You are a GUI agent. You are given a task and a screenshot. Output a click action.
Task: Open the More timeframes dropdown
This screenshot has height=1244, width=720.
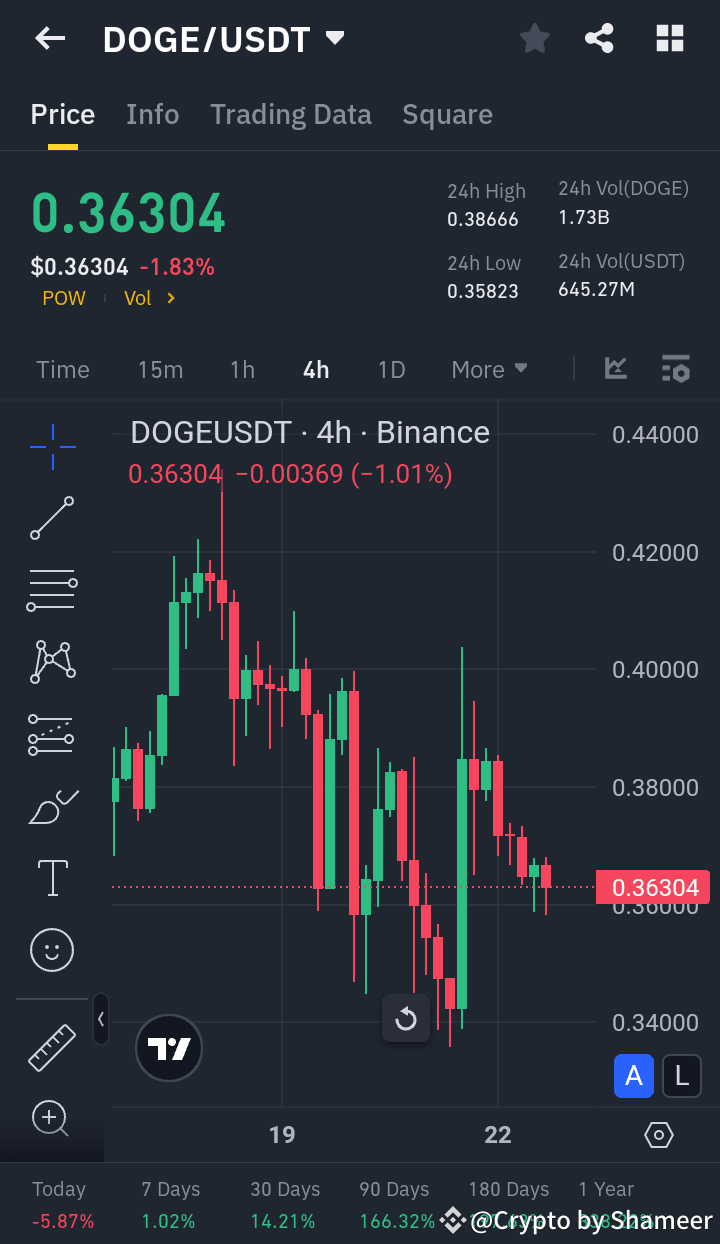click(x=489, y=369)
